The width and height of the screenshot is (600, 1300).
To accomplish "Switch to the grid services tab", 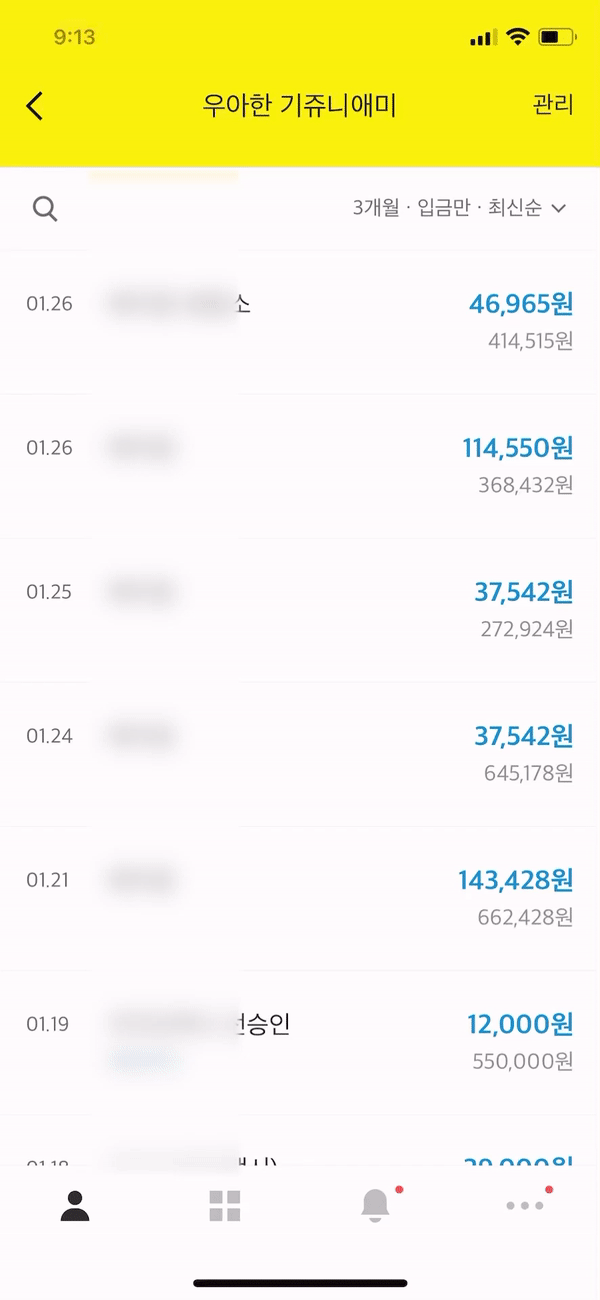I will [x=225, y=1206].
